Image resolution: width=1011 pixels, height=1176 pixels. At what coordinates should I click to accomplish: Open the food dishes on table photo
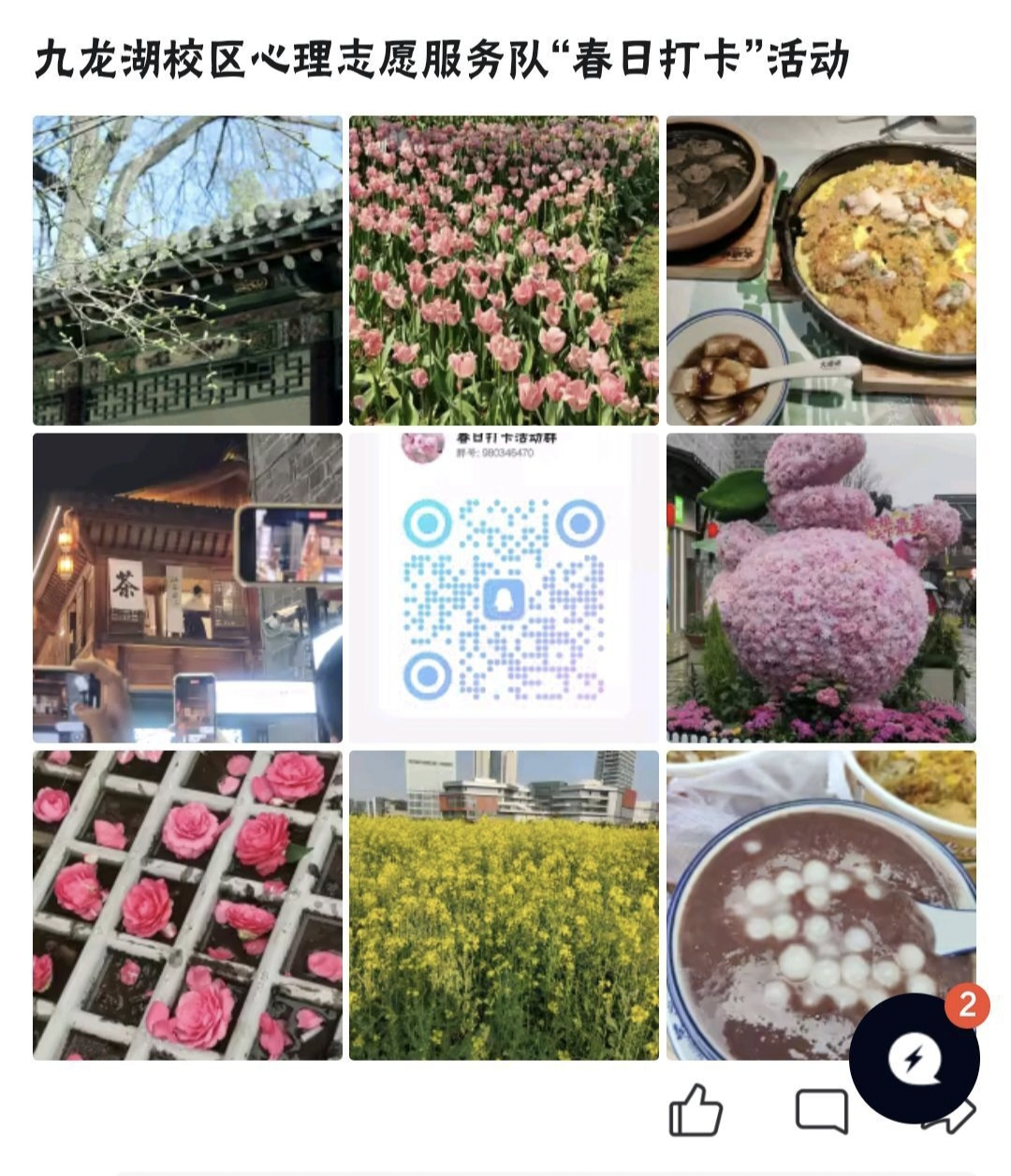[821, 270]
